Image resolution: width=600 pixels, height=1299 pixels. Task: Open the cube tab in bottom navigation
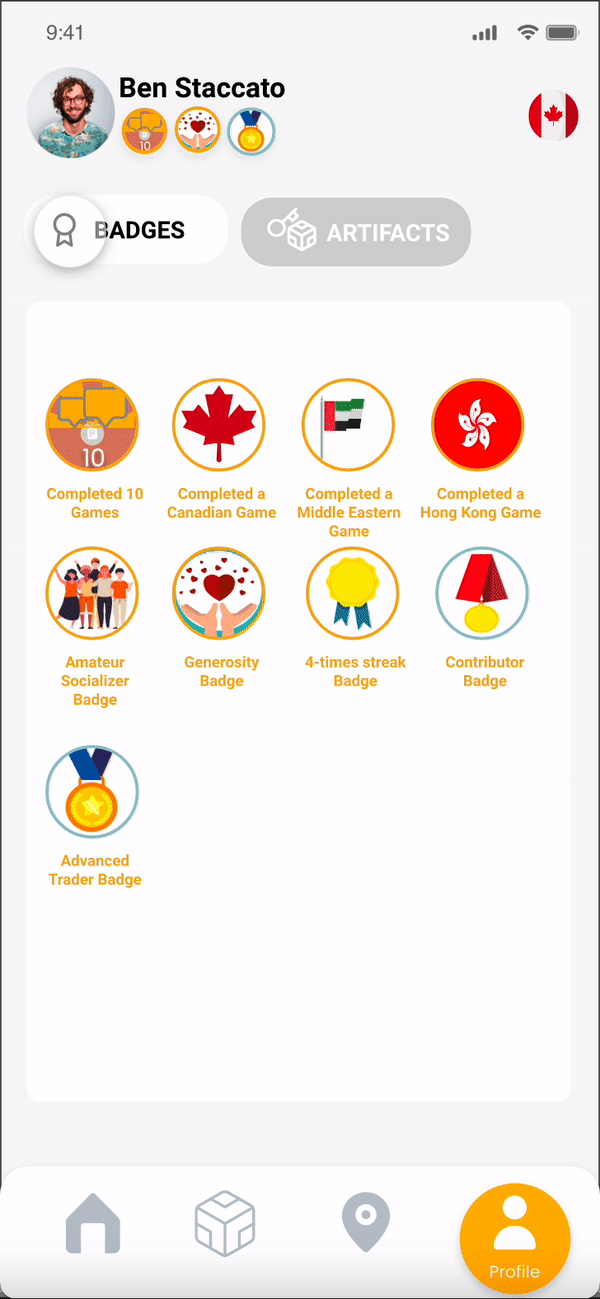point(225,1223)
